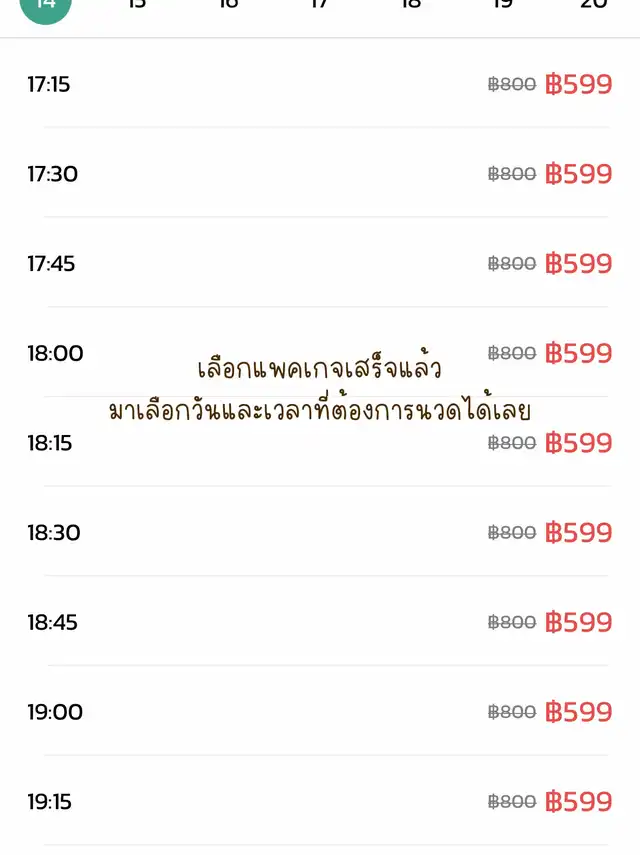640x855 pixels.
Task: Select the 18:15 time slot
Action: tap(50, 443)
